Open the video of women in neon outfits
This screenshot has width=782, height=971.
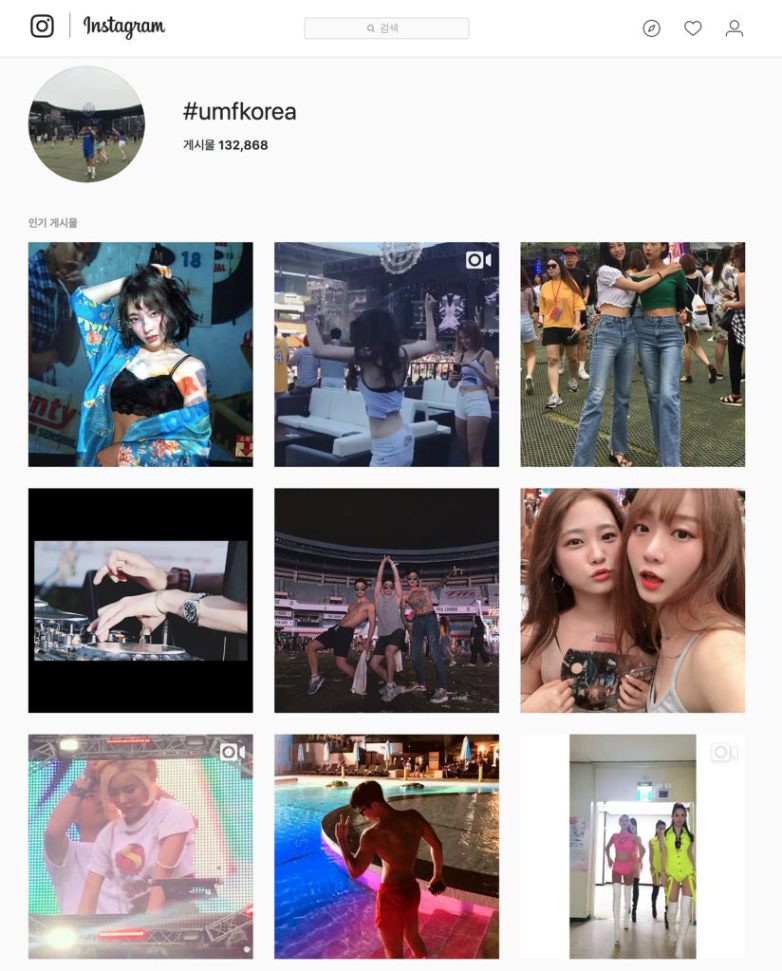tap(632, 846)
